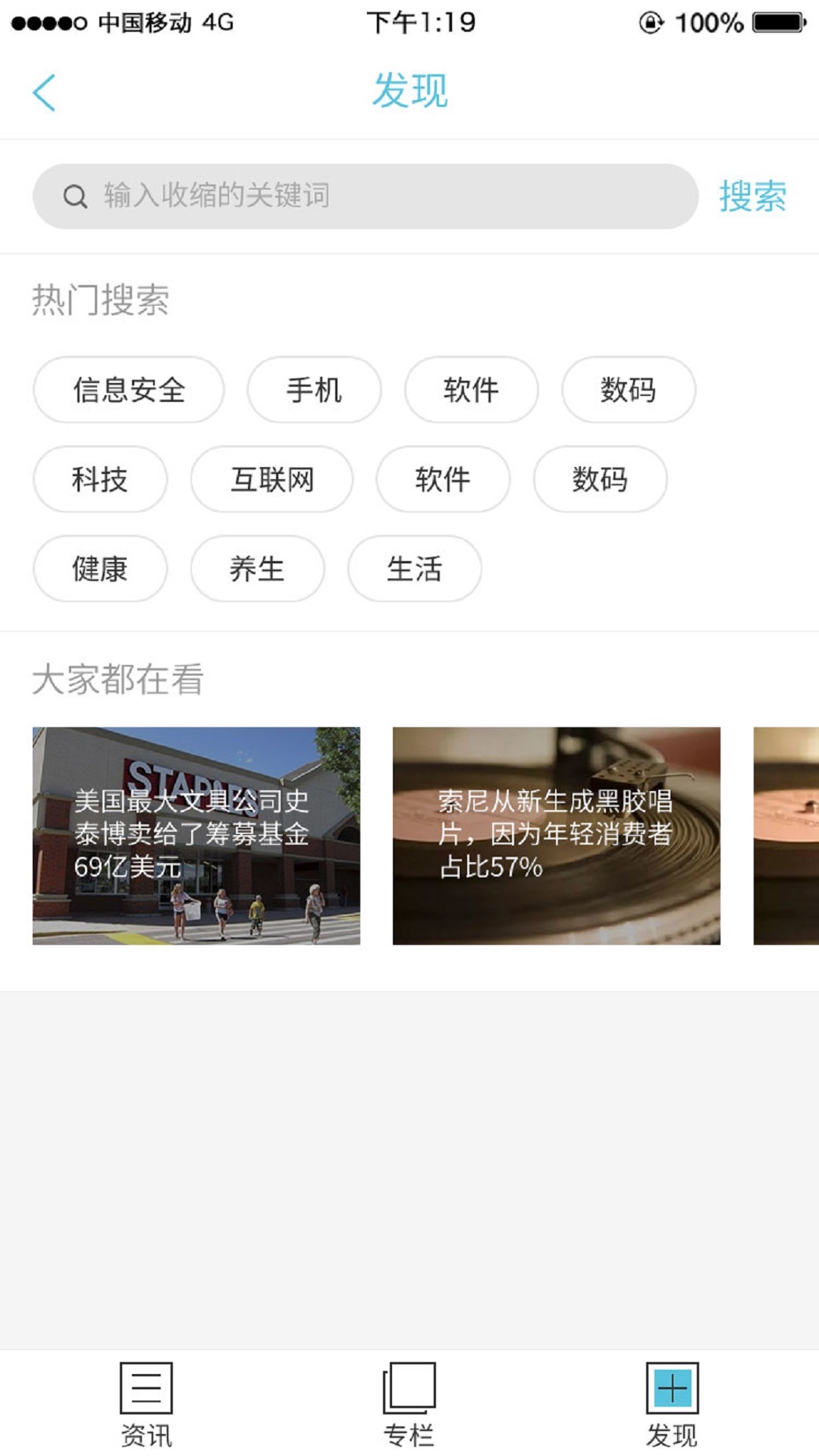Pick the 生活 keyword from hot searches

click(x=415, y=569)
